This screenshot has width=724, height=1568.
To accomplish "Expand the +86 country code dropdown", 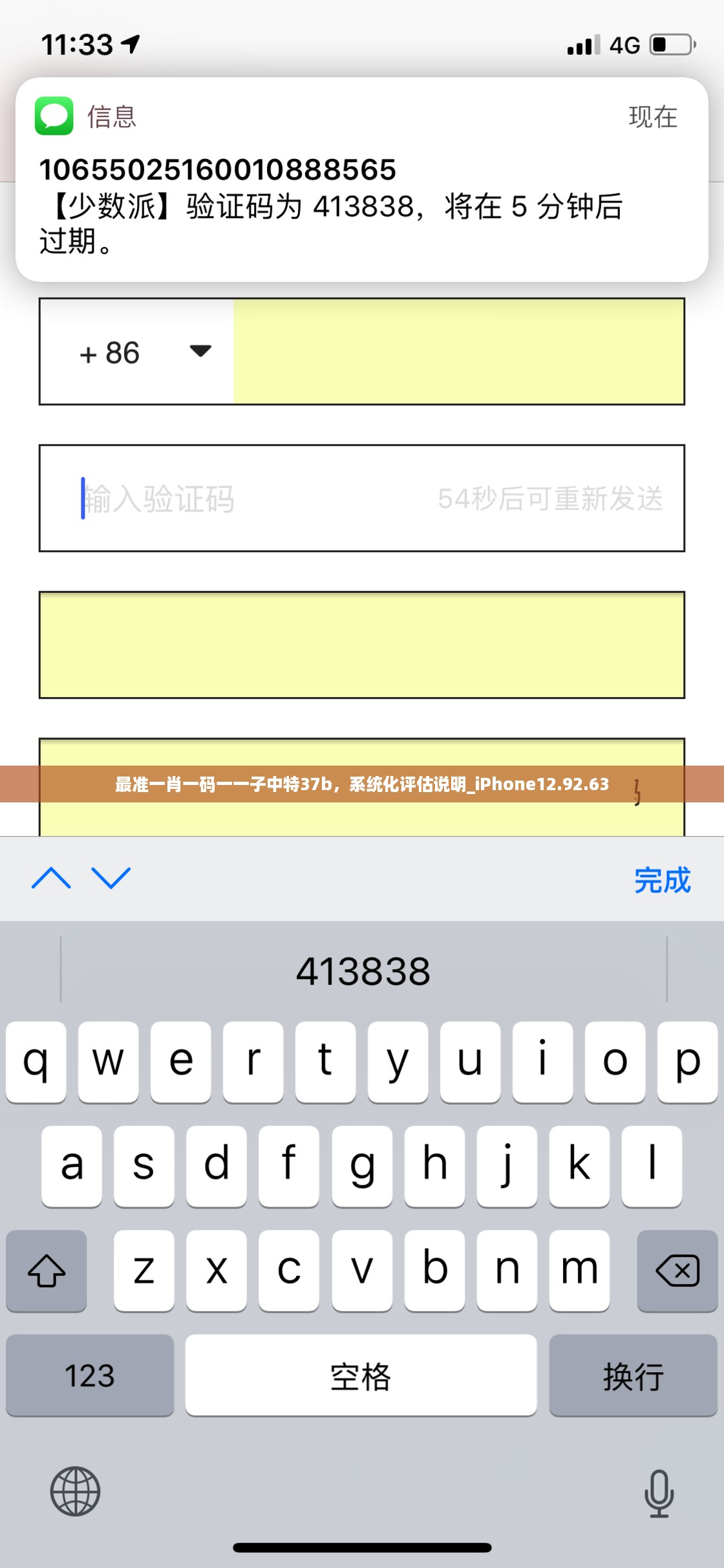I will 200,351.
